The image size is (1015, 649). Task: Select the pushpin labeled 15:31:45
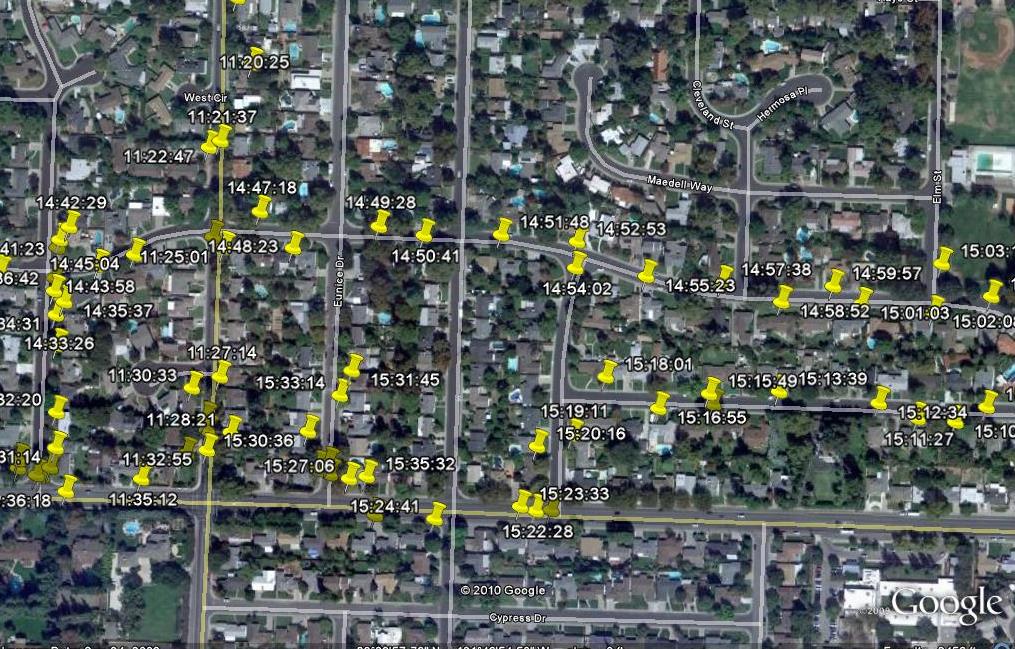(x=353, y=365)
